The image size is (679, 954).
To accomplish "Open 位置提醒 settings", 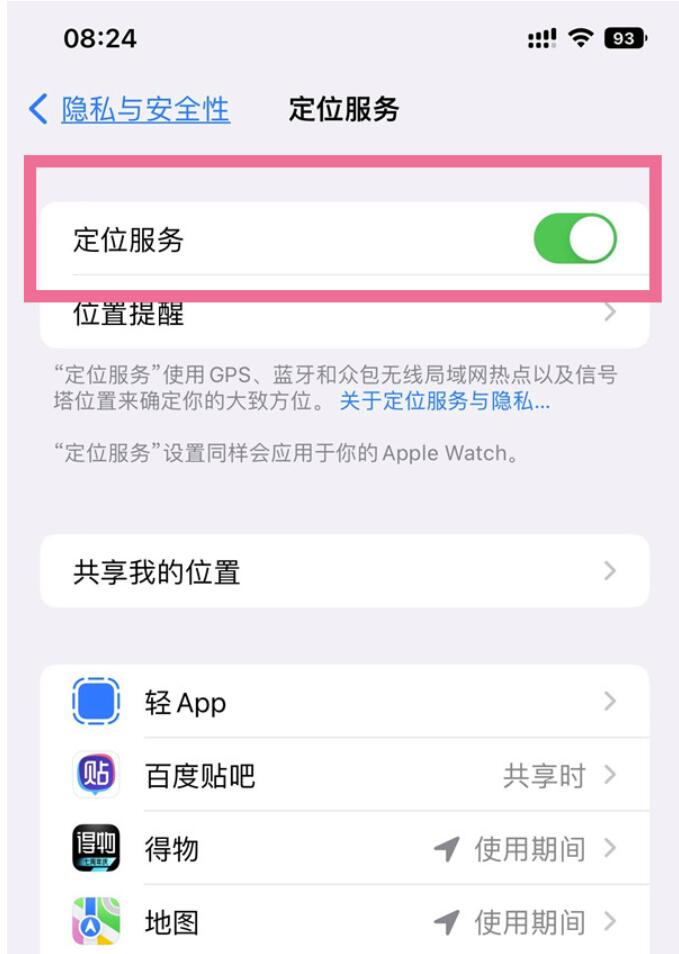I will 344,315.
